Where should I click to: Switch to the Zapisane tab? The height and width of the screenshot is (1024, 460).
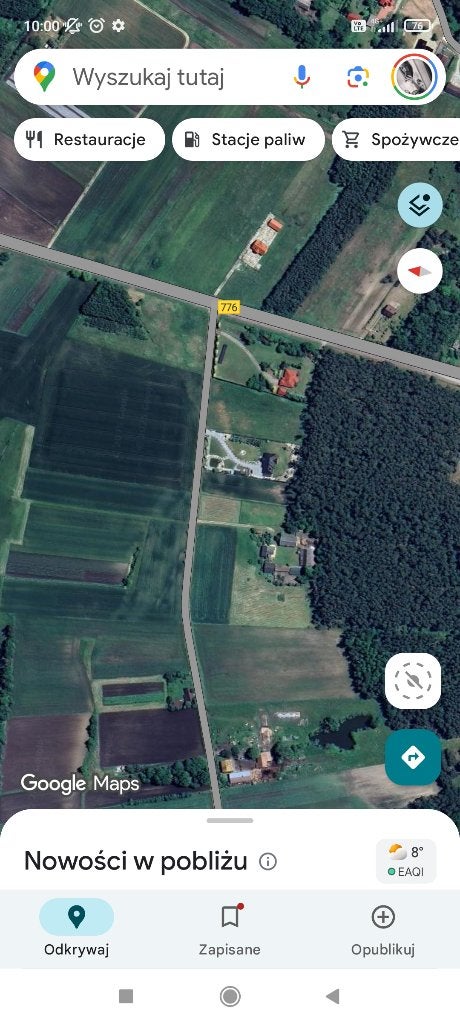(x=230, y=928)
